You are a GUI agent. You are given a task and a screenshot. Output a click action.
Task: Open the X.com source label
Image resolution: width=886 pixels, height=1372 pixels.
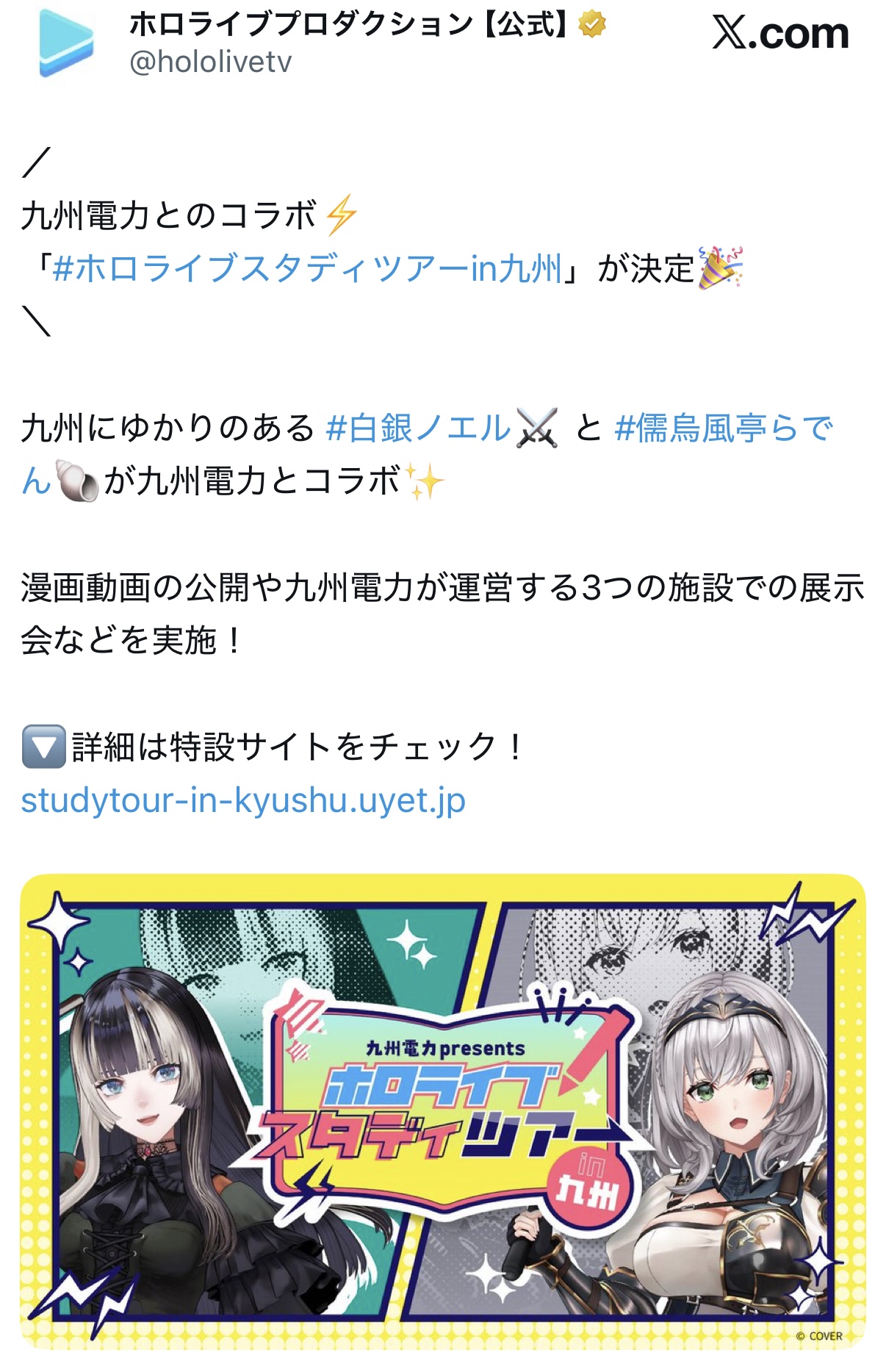point(779,34)
